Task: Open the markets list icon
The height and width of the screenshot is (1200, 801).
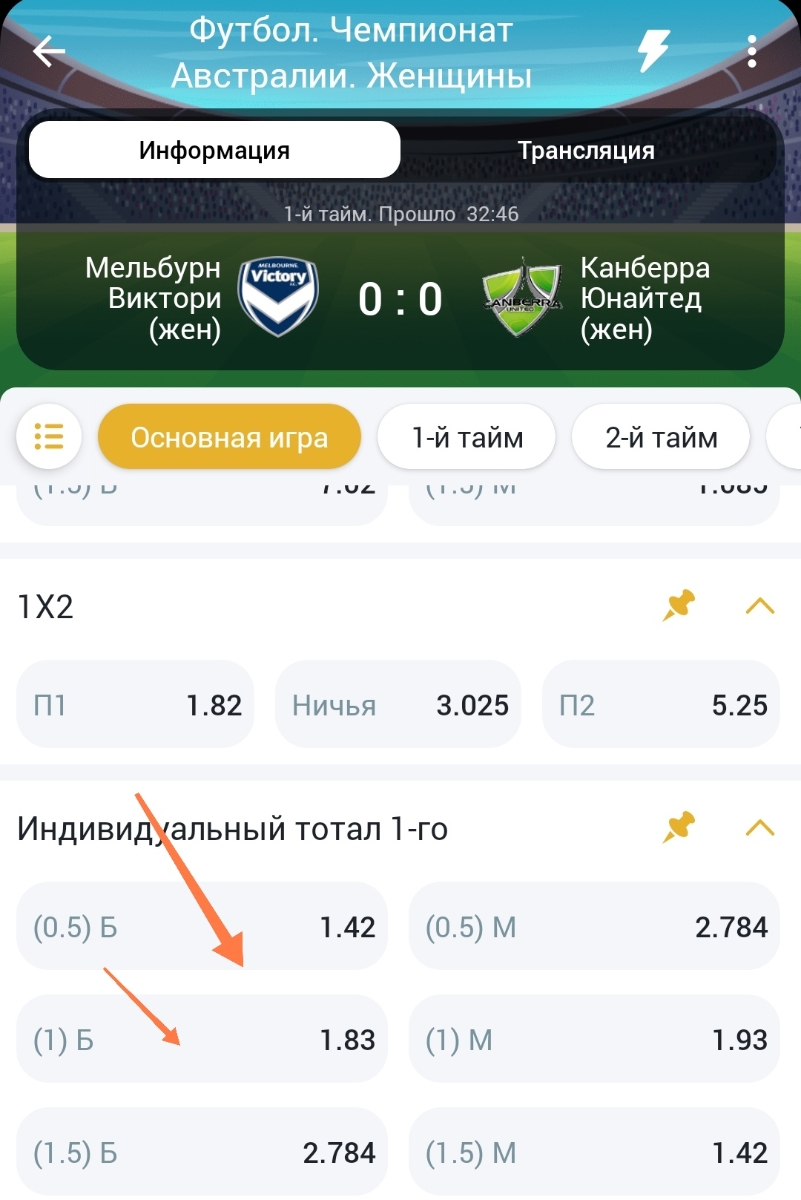Action: [x=48, y=437]
